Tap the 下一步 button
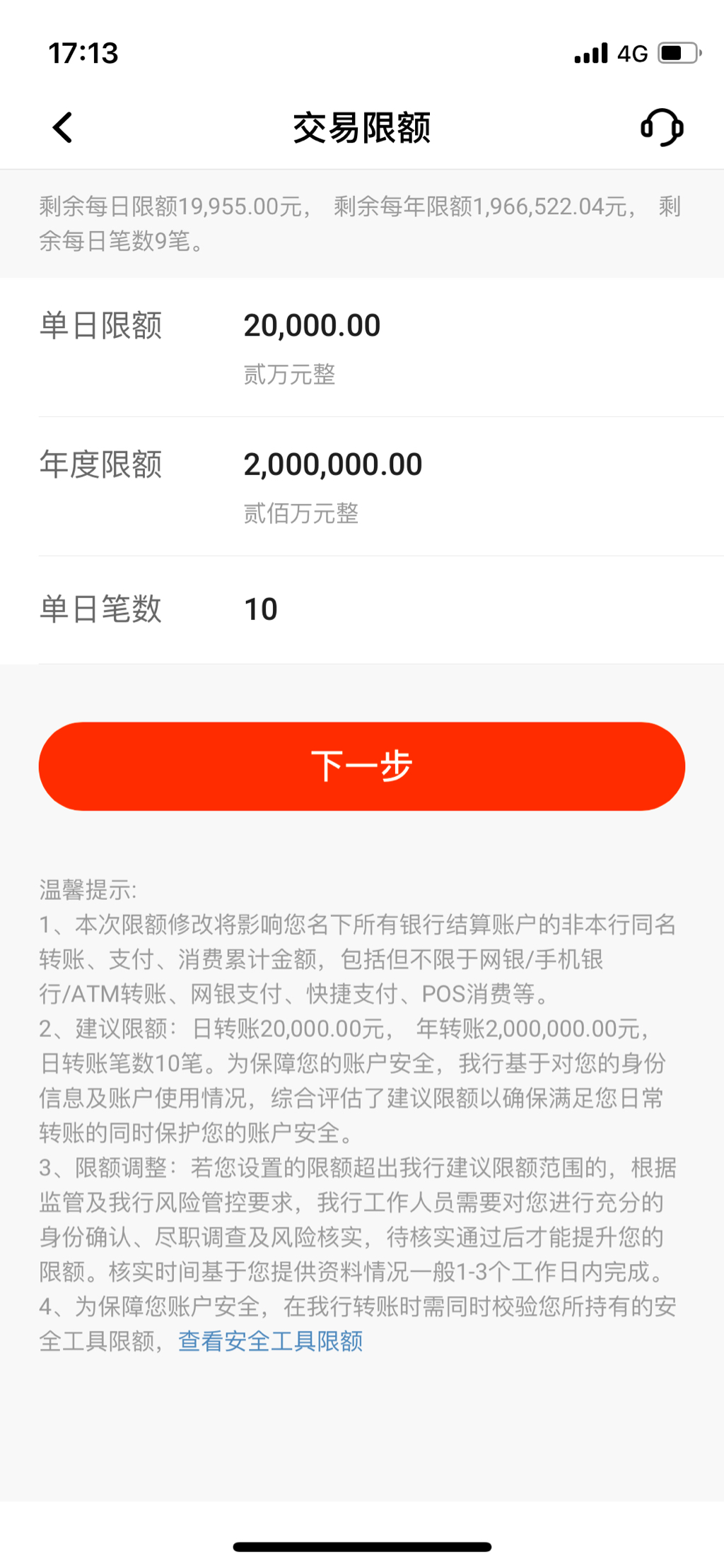 click(x=362, y=766)
